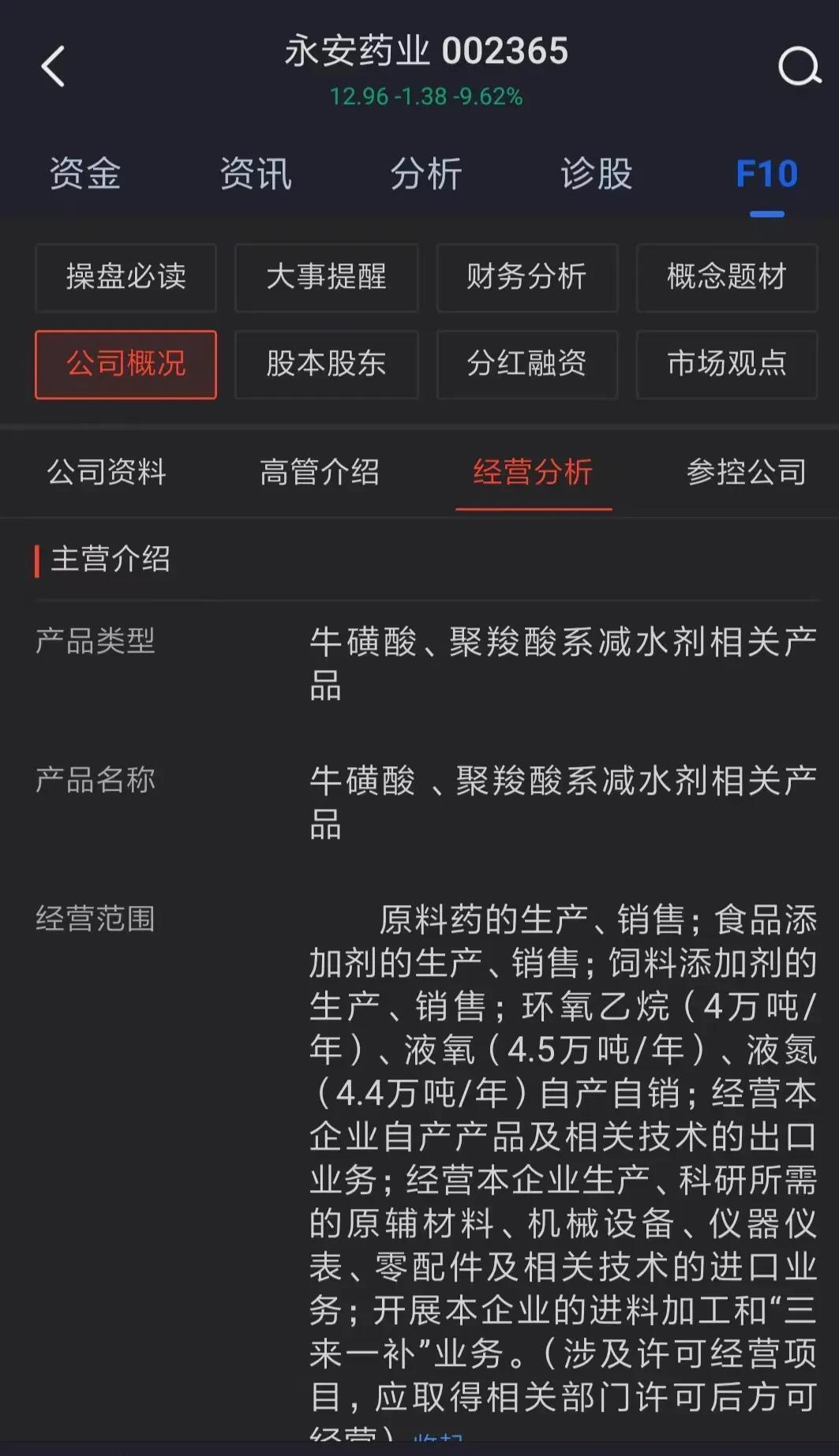Select the 经营分析 sub-tab
This screenshot has height=1456, width=839.
click(533, 473)
